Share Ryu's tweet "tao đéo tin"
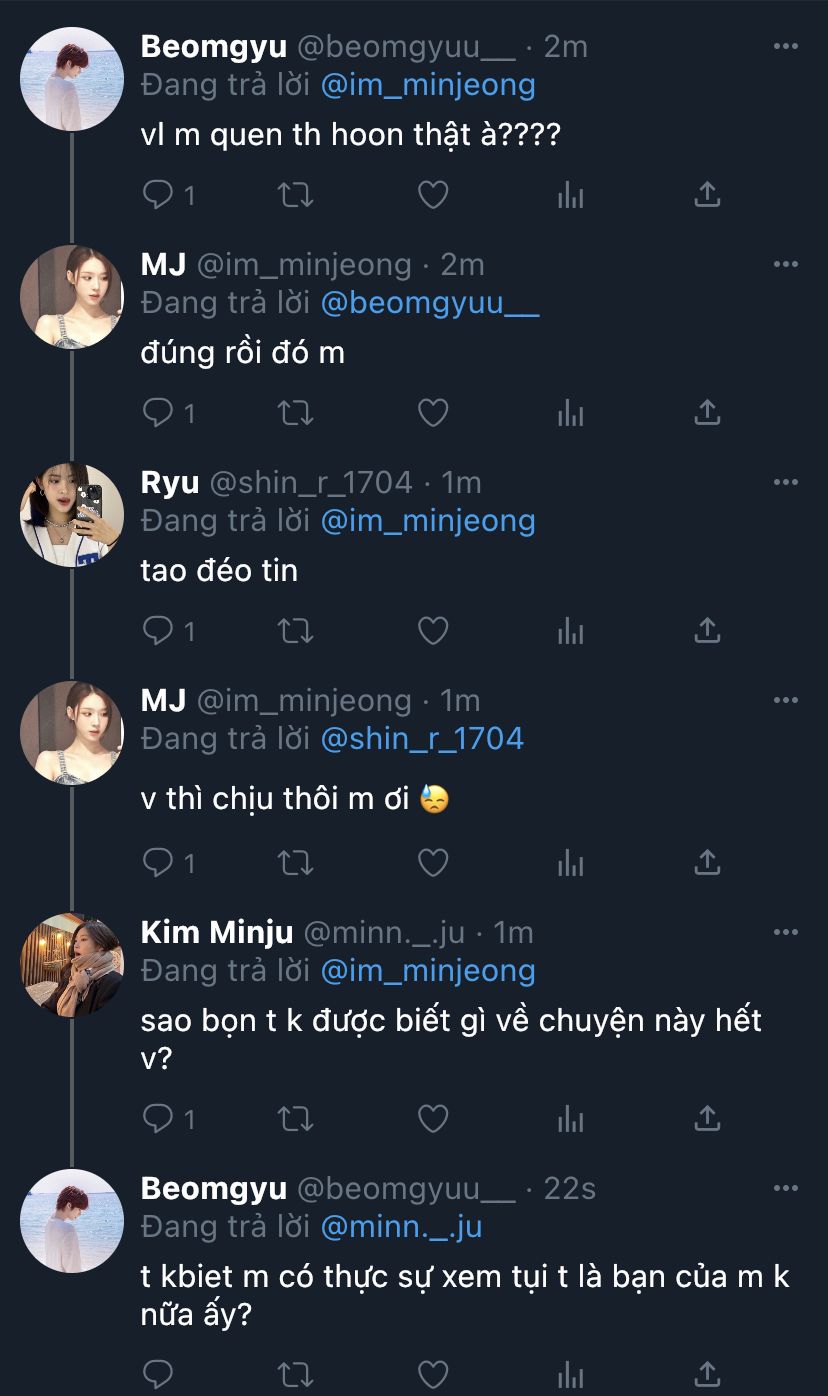This screenshot has height=1396, width=828. click(707, 630)
